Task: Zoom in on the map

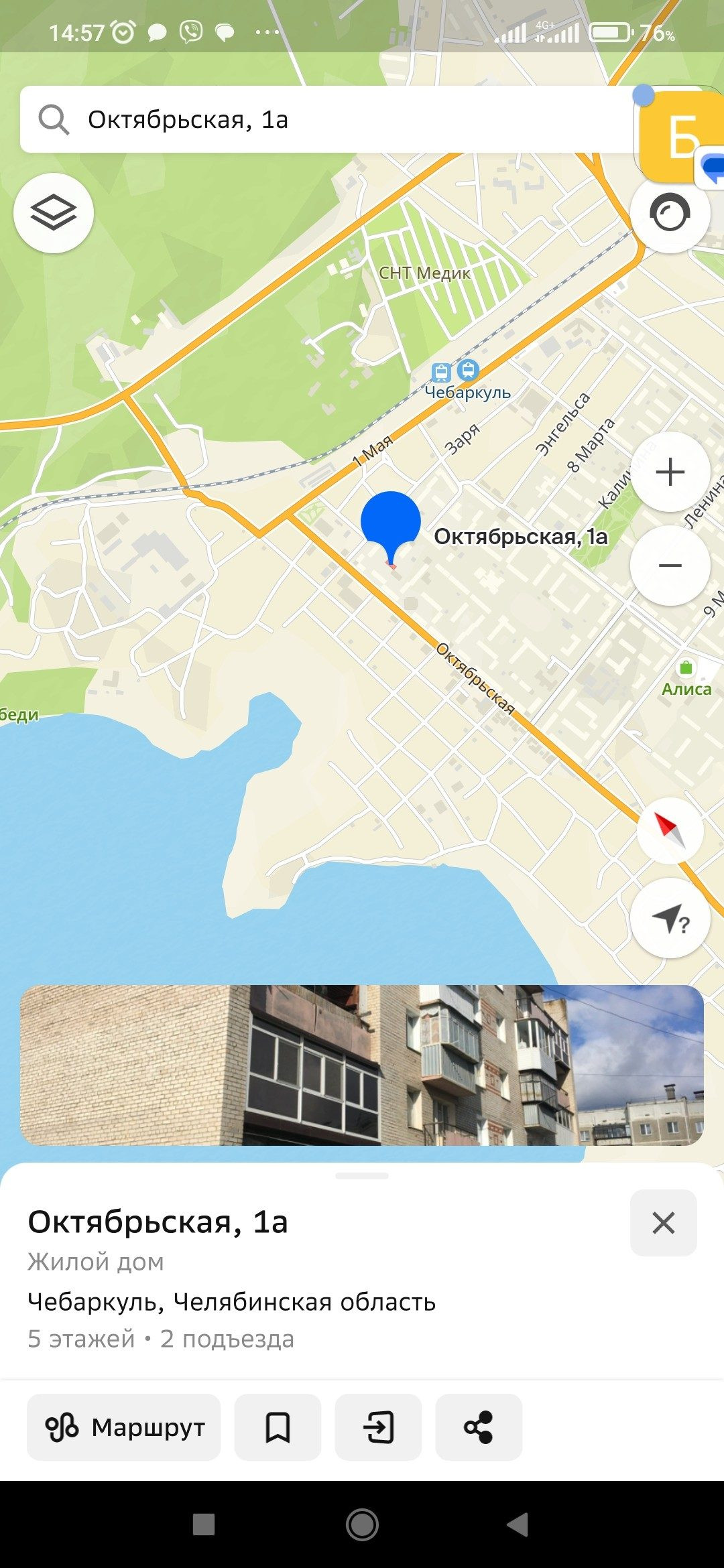Action: [x=670, y=472]
